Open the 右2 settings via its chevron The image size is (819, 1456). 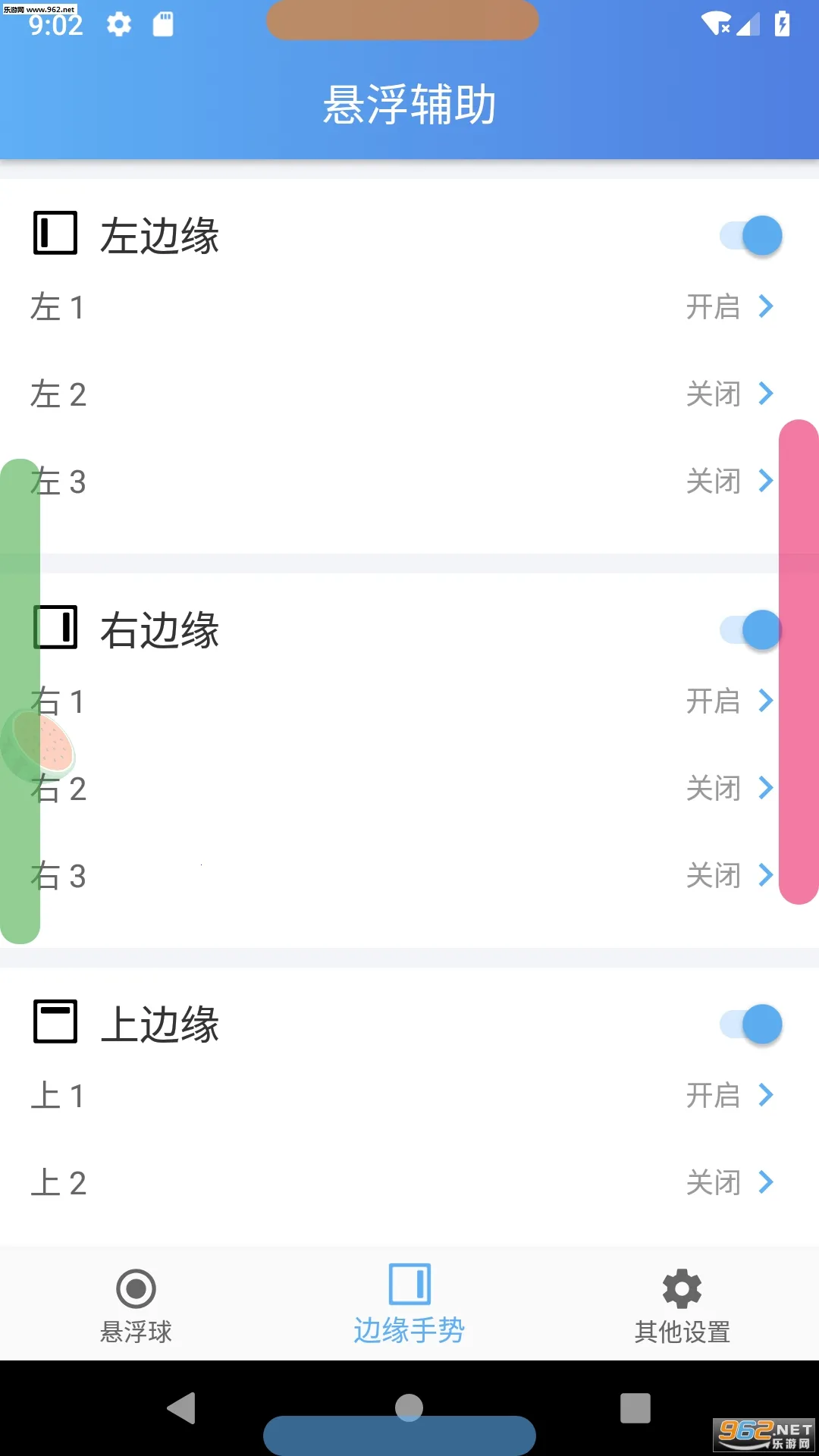(x=767, y=789)
